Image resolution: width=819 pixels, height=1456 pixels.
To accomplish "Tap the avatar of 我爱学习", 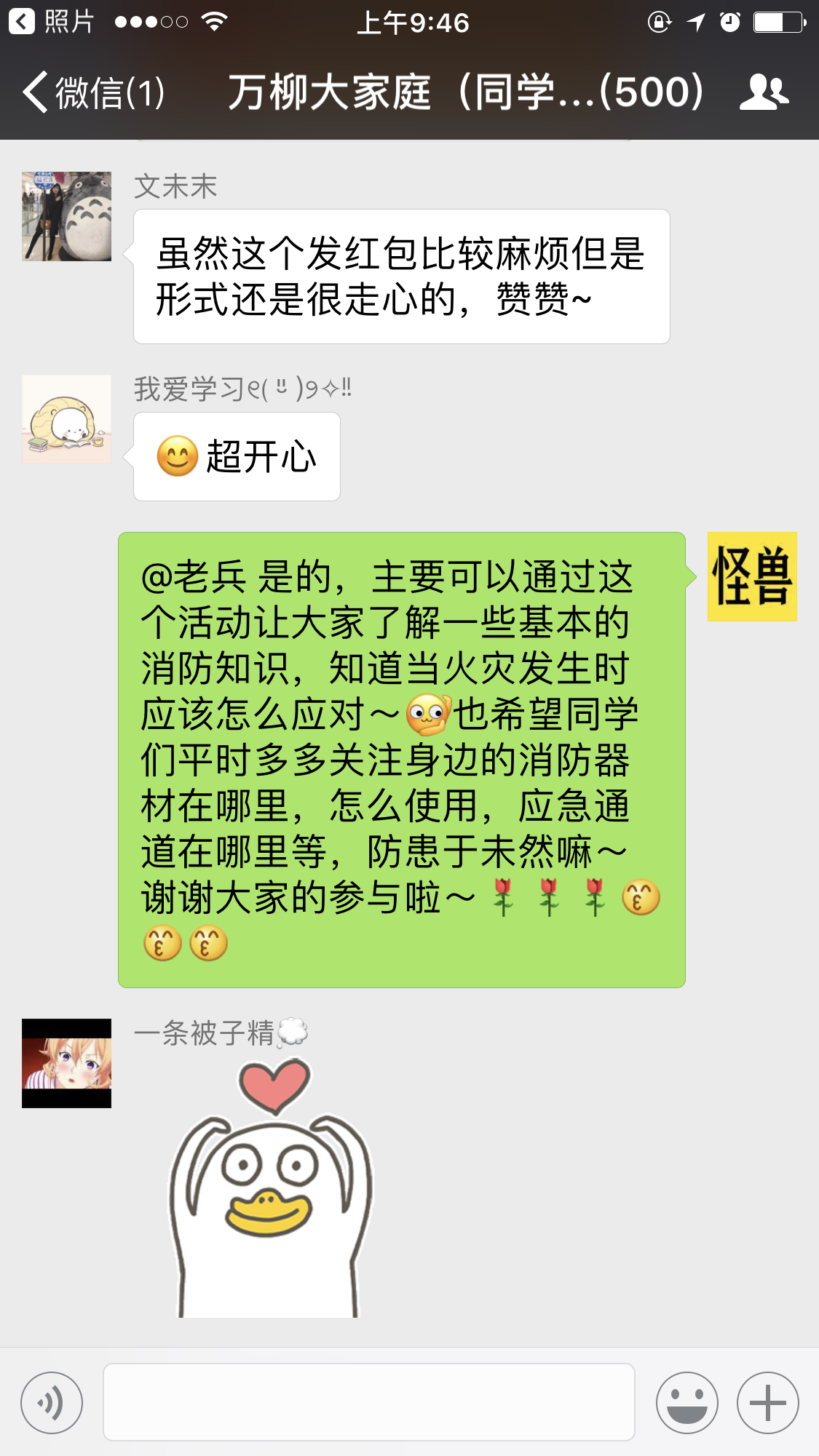I will (x=67, y=419).
